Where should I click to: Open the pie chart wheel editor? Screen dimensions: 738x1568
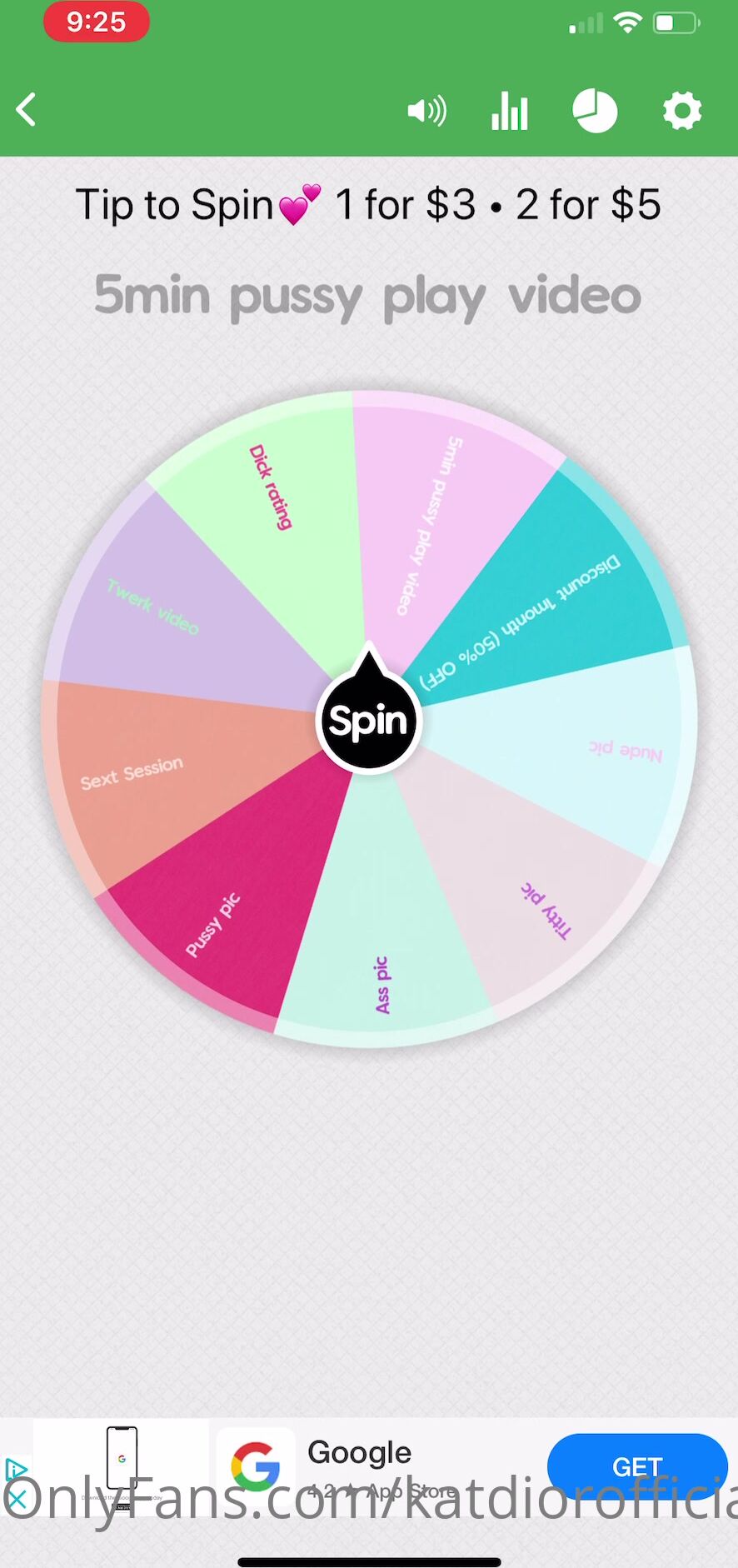point(595,111)
